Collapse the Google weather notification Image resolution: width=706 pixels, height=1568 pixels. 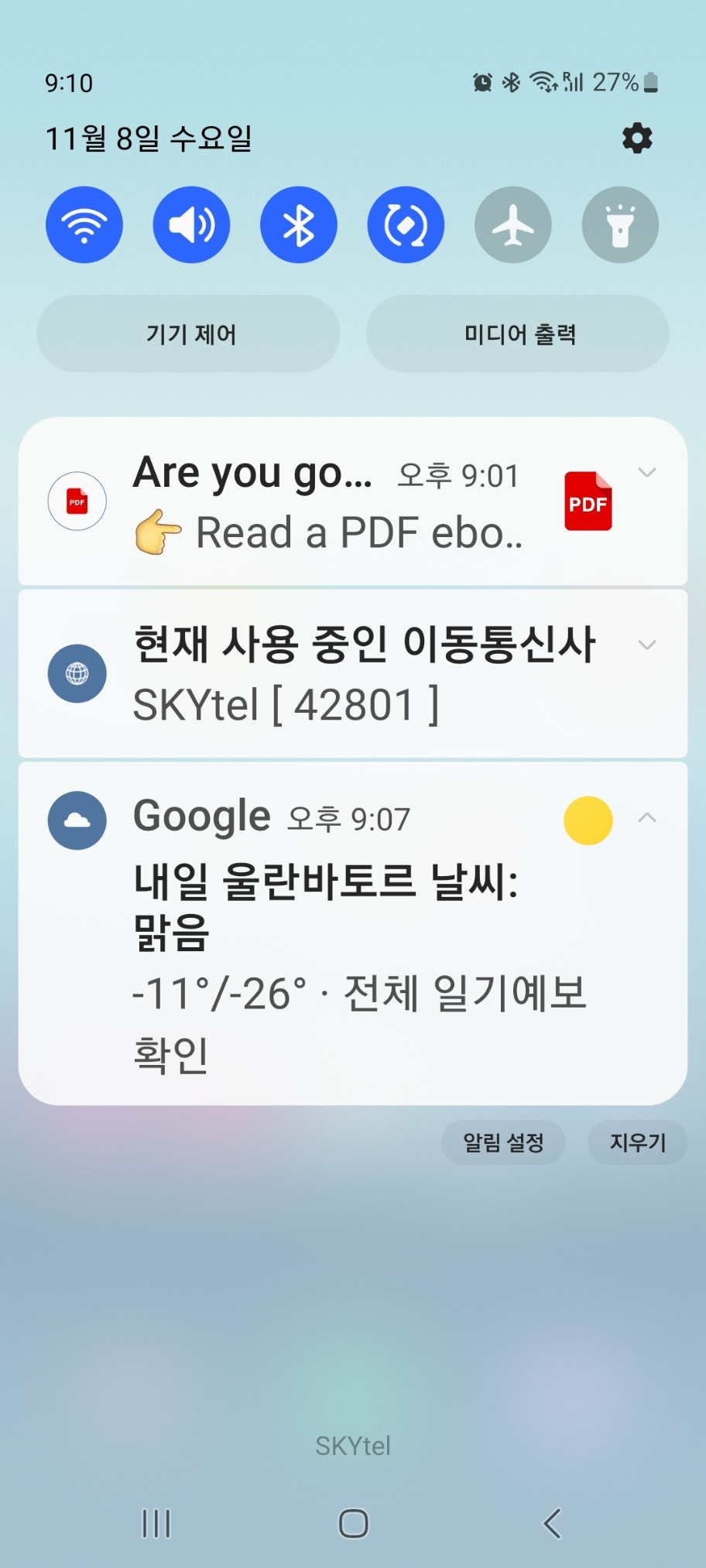647,818
